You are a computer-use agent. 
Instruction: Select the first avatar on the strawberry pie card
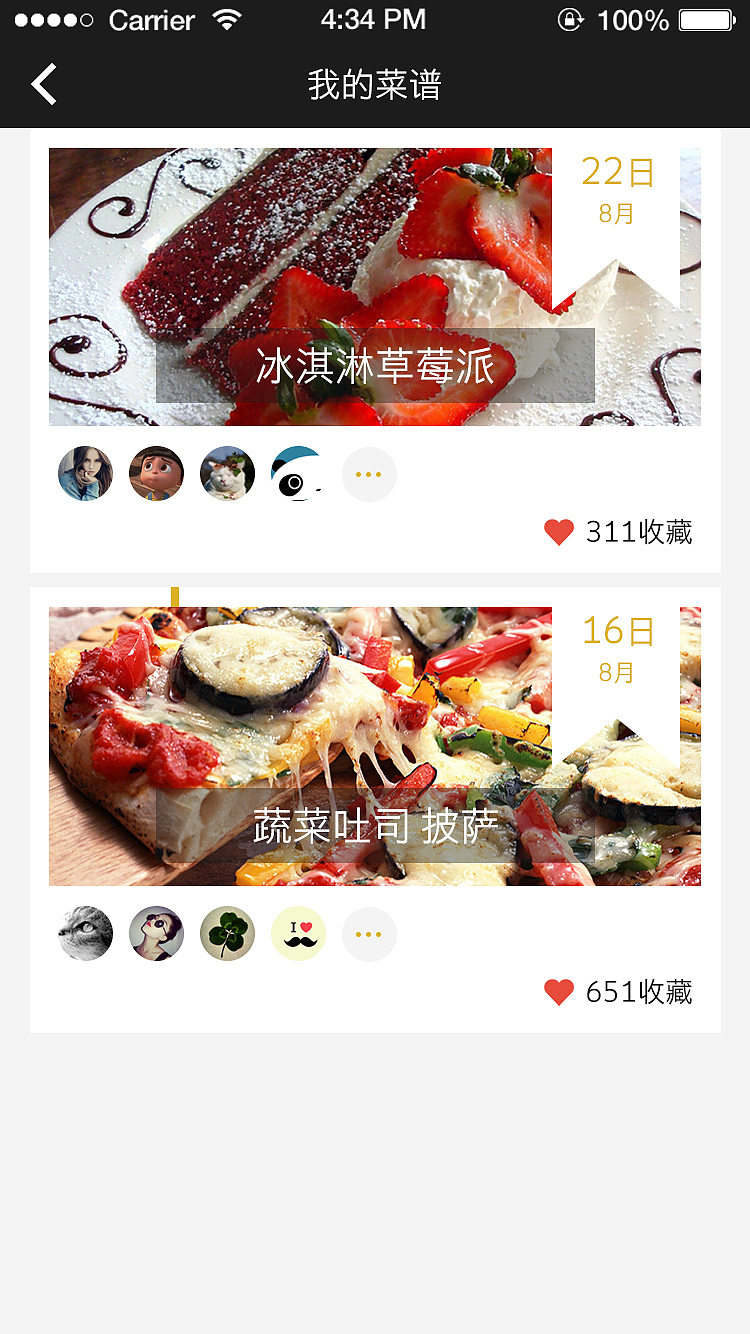(x=85, y=474)
